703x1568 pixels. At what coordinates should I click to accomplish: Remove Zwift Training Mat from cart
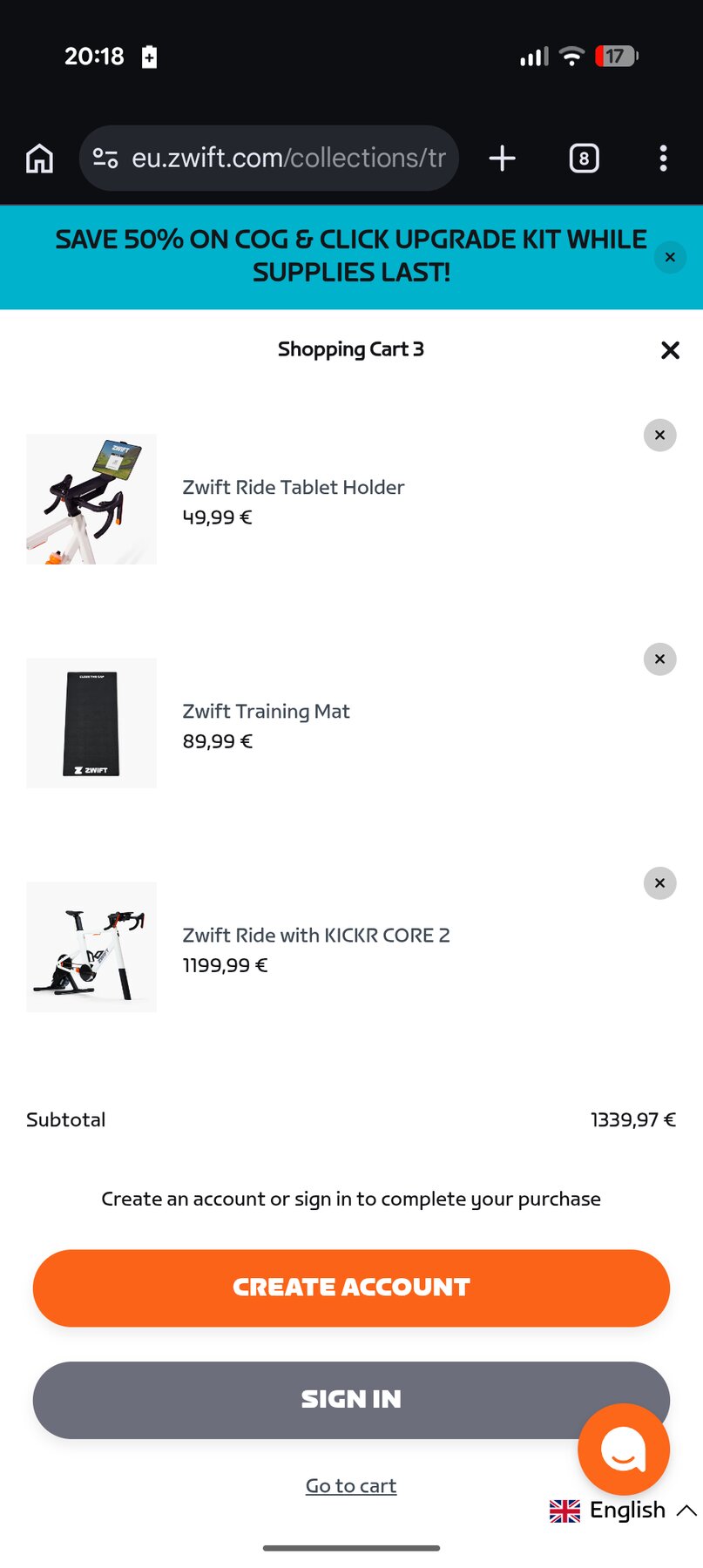[659, 659]
